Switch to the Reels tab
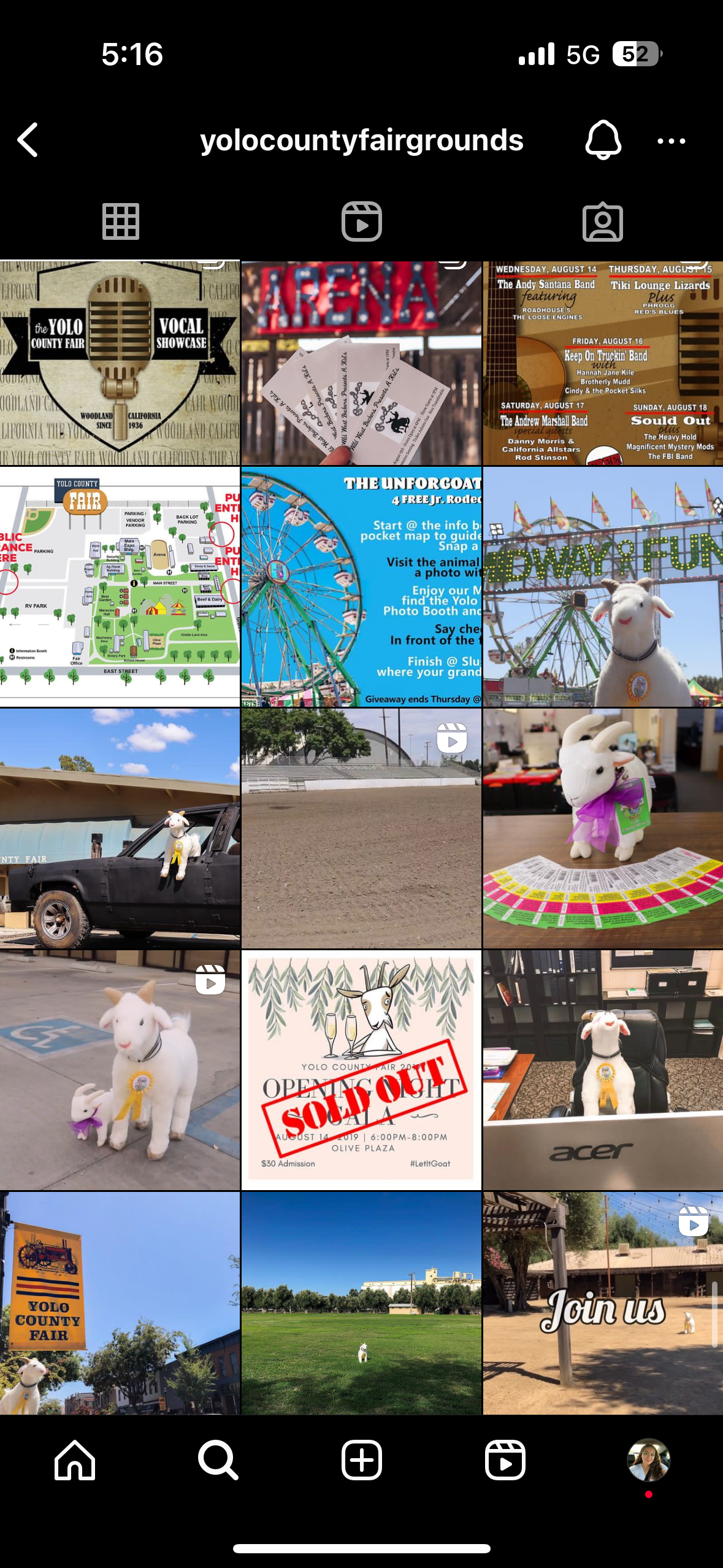The width and height of the screenshot is (723, 1568). click(x=361, y=221)
